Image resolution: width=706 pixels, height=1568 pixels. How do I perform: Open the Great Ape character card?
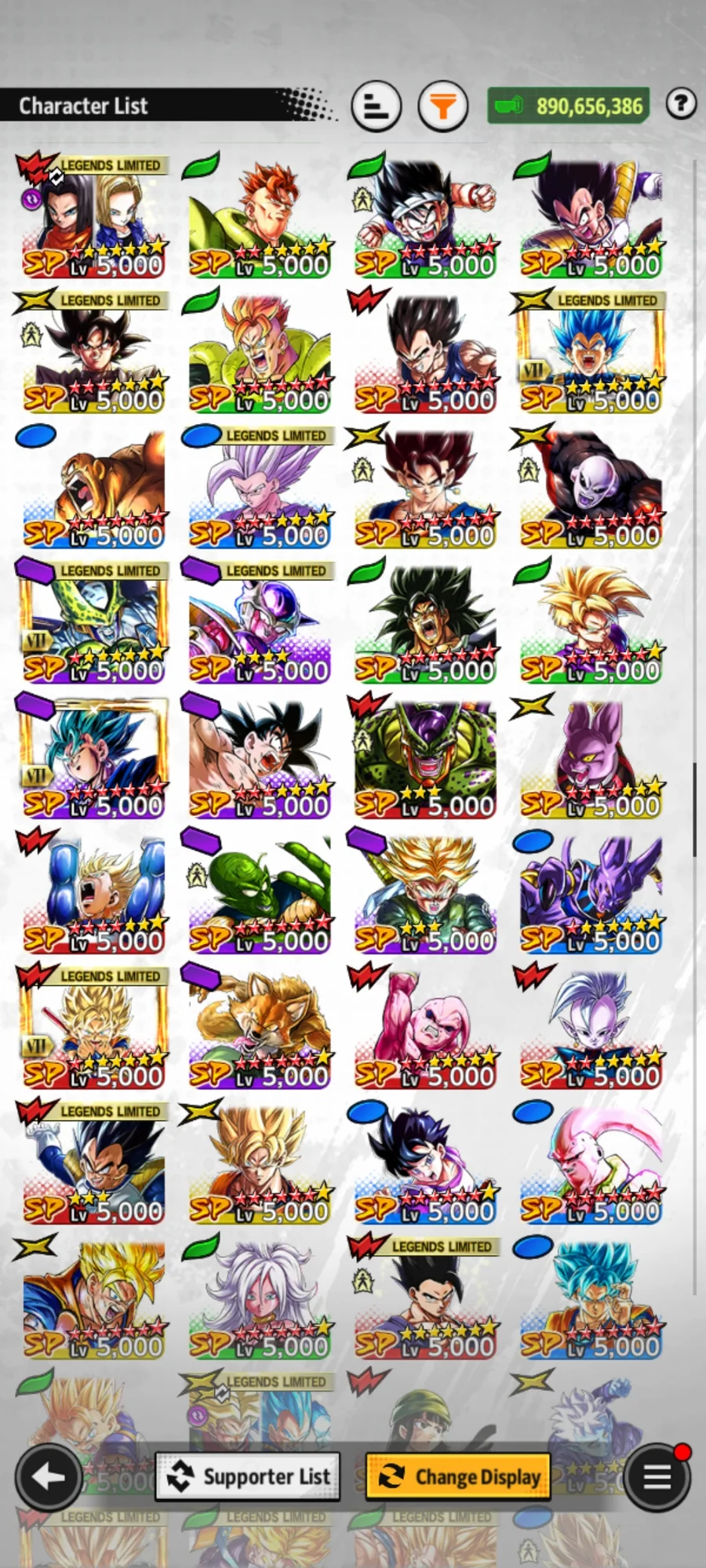[94, 488]
